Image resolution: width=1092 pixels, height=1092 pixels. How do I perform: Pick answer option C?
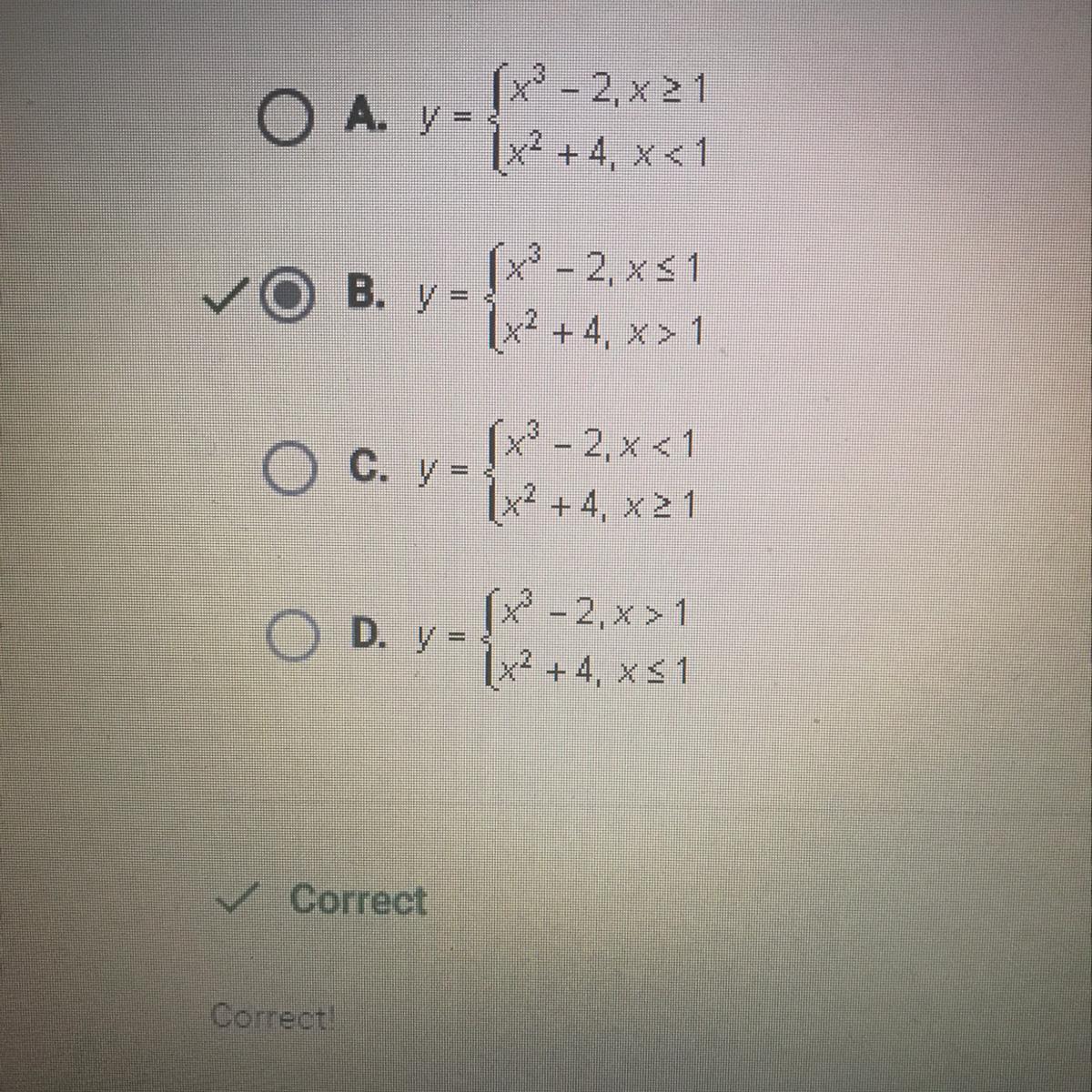289,472
